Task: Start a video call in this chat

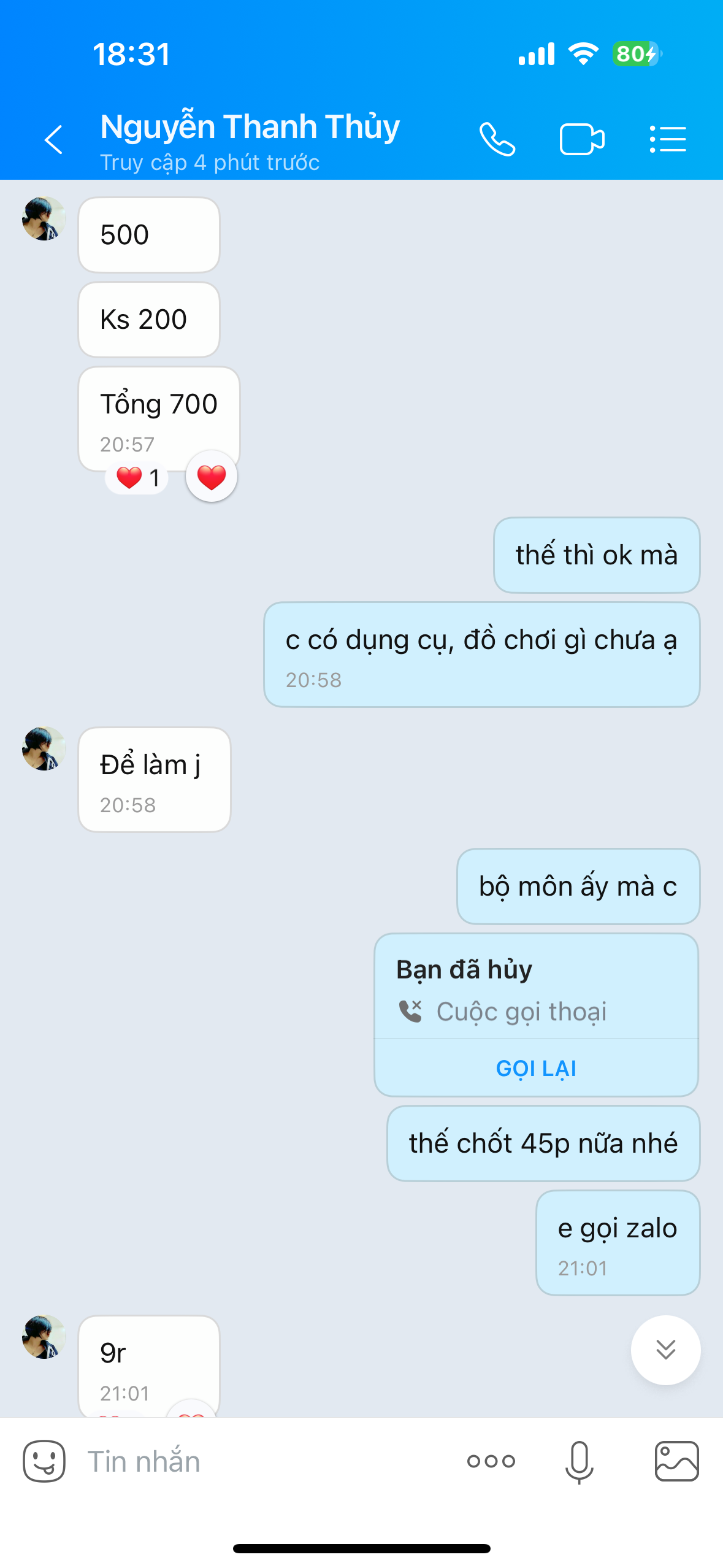Action: [x=581, y=139]
